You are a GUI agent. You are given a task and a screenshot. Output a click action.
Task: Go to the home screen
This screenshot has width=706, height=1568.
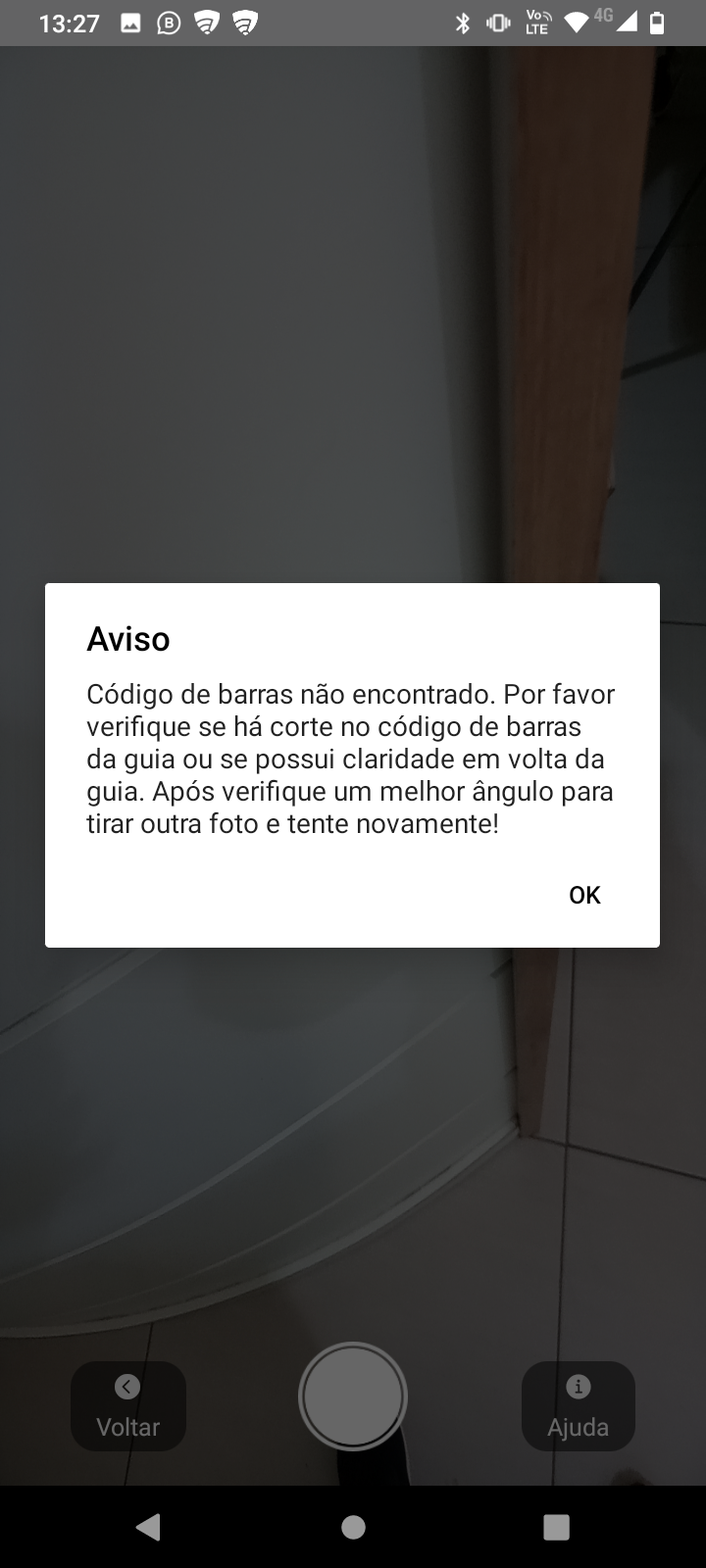coord(353,1527)
